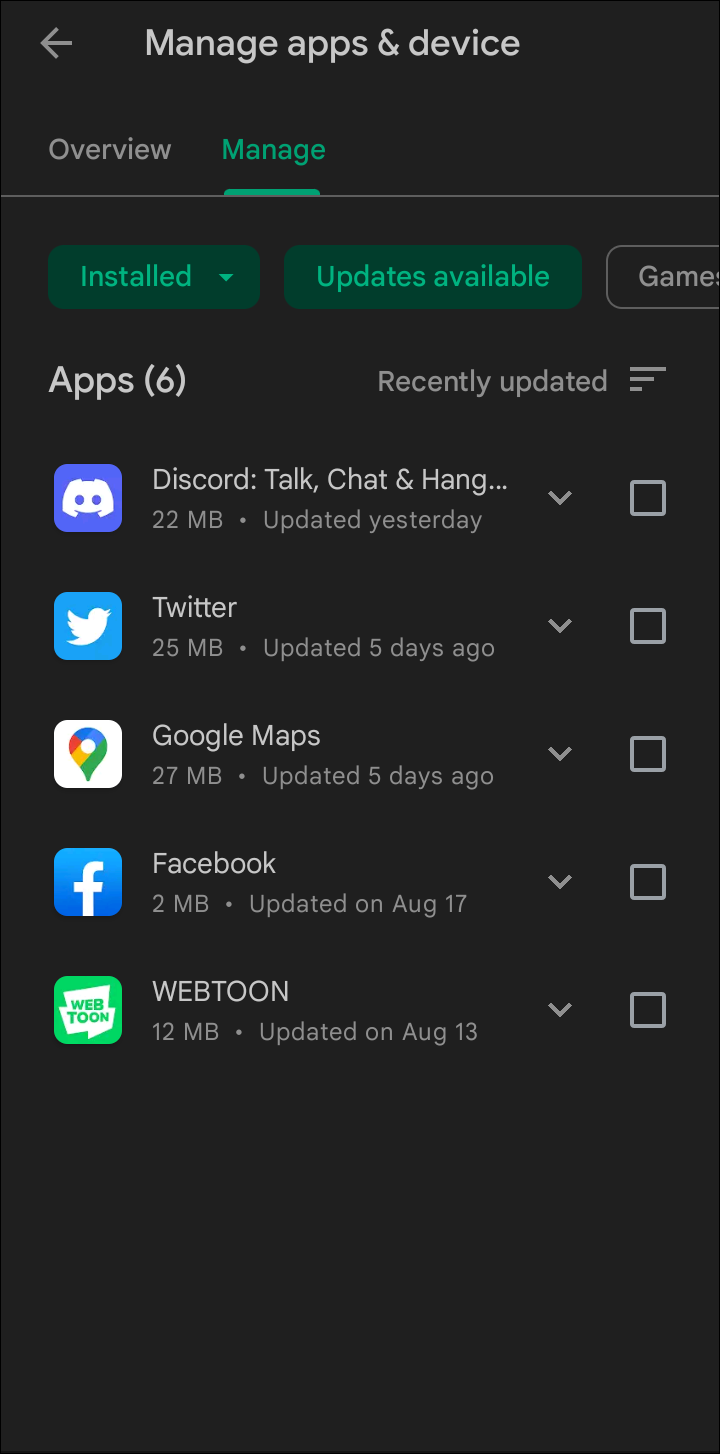Mark the Facebook checkbox
The image size is (720, 1454).
click(647, 882)
